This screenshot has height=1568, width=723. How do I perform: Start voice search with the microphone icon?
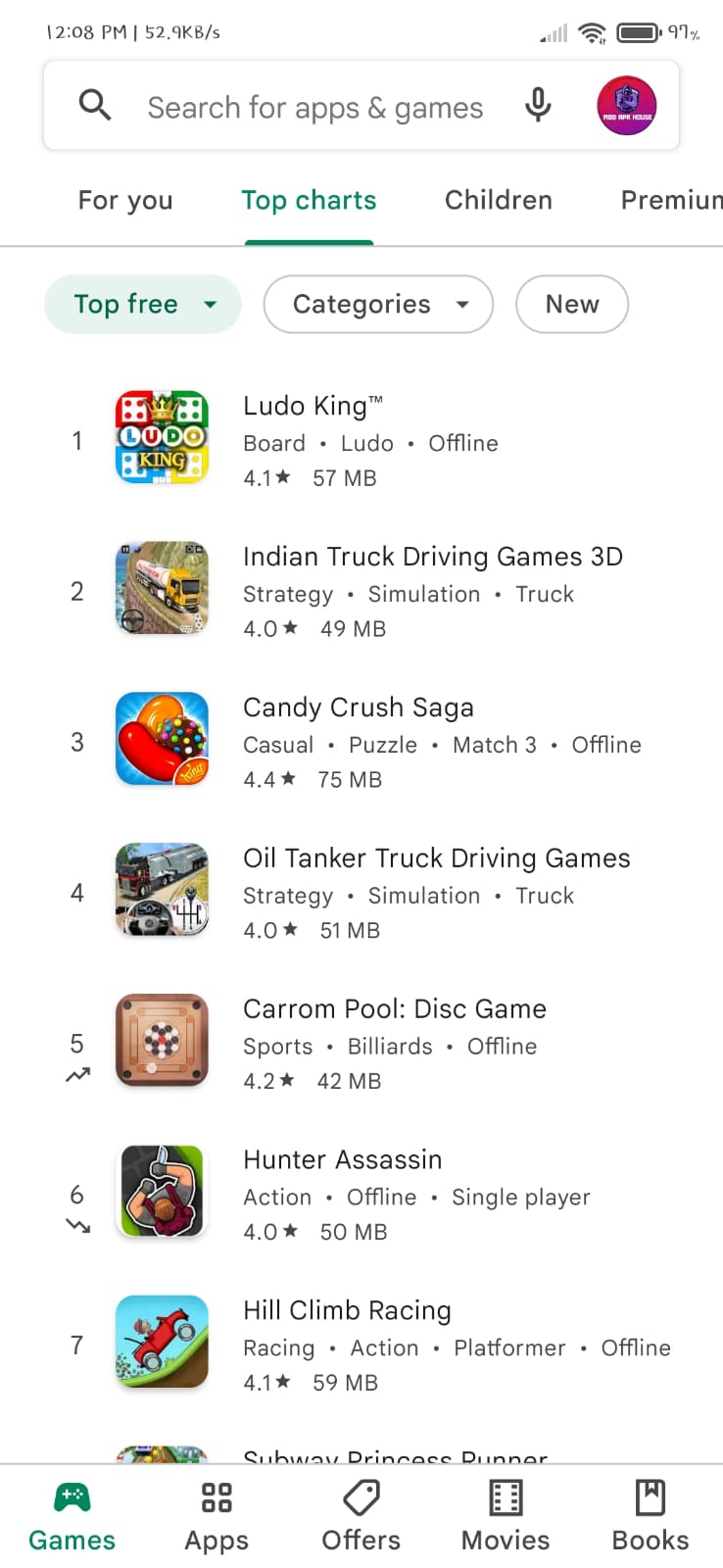click(537, 104)
